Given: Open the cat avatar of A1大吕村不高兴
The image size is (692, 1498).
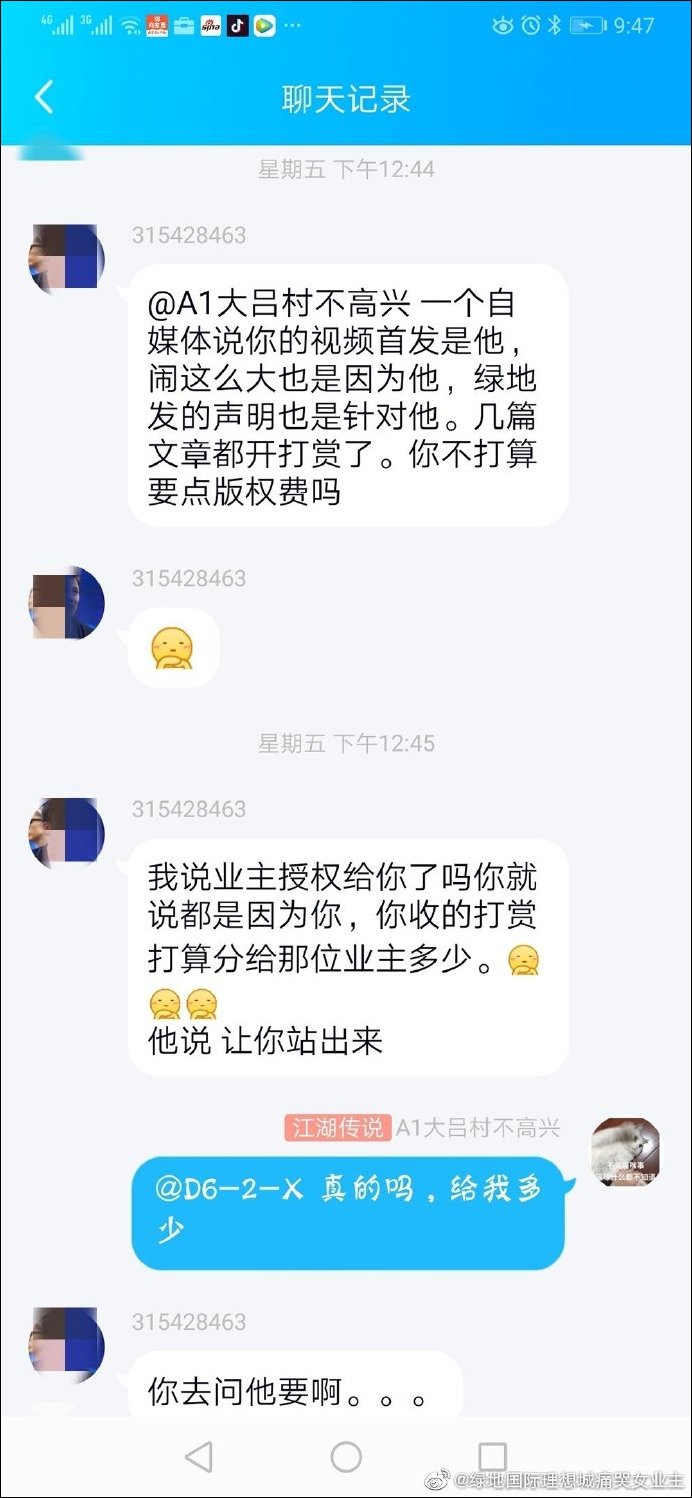Looking at the screenshot, I should click(625, 1152).
